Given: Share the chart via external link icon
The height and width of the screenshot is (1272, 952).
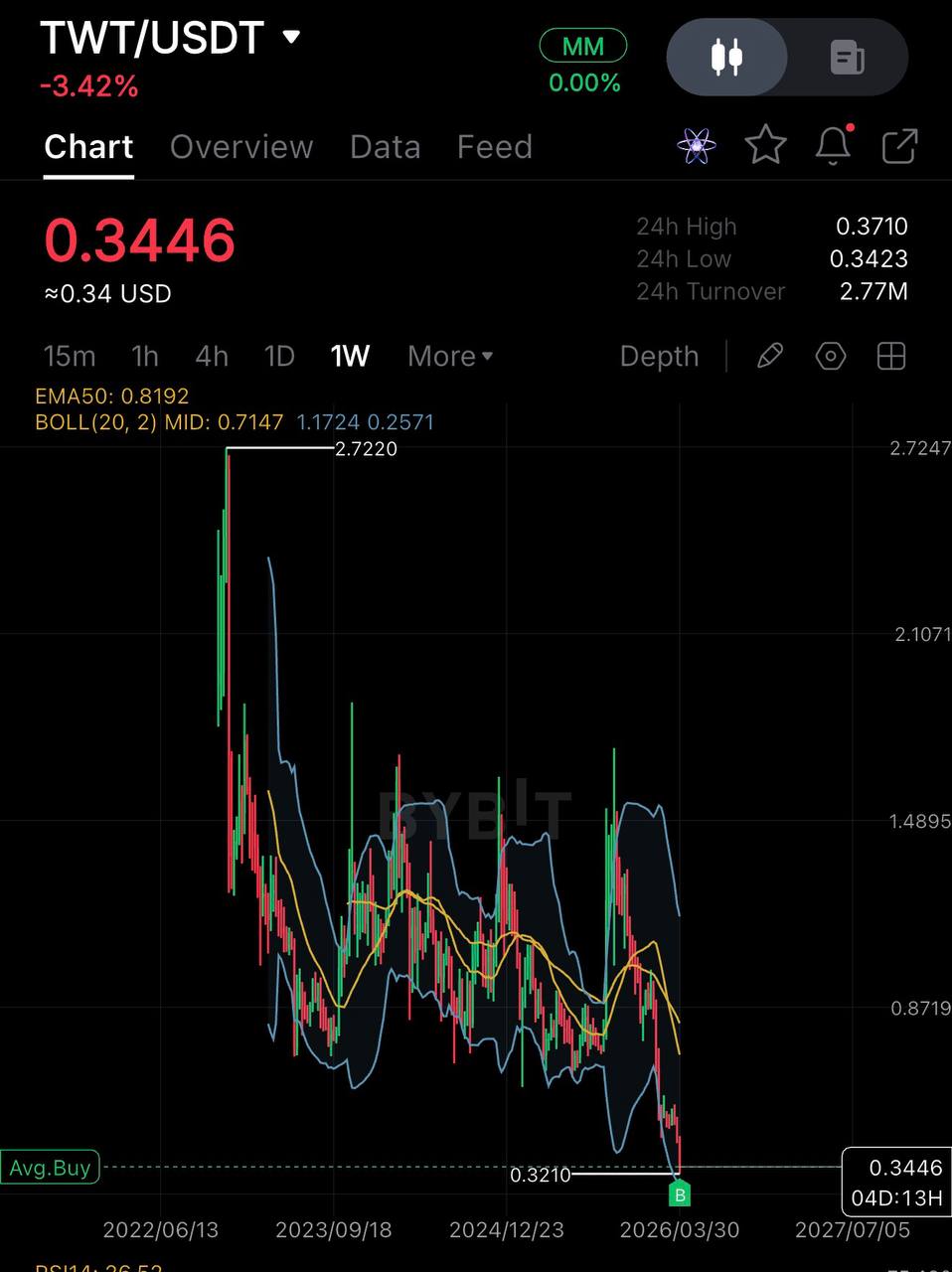Looking at the screenshot, I should click(899, 146).
